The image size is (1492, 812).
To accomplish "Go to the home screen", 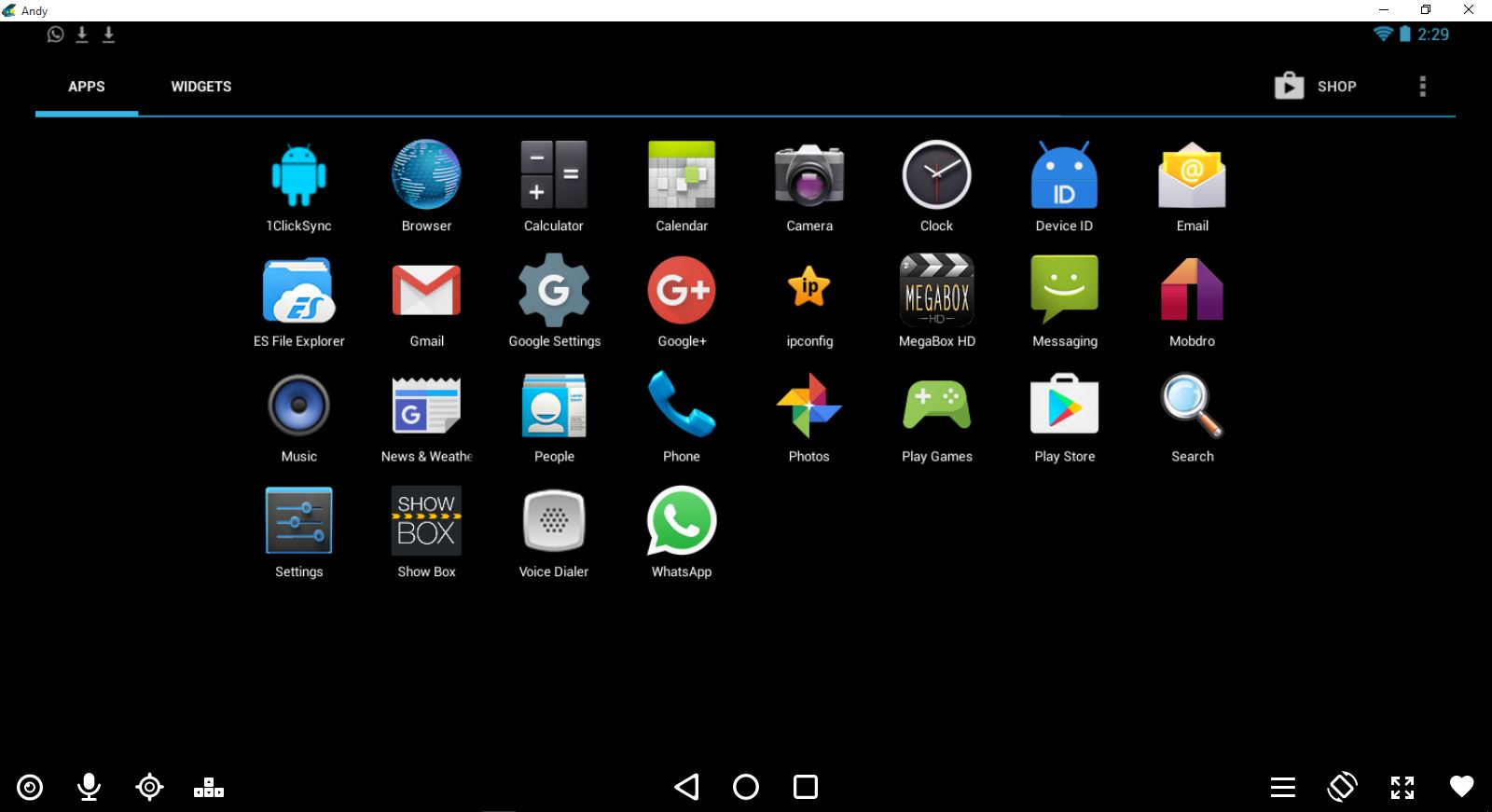I will pyautogui.click(x=746, y=787).
